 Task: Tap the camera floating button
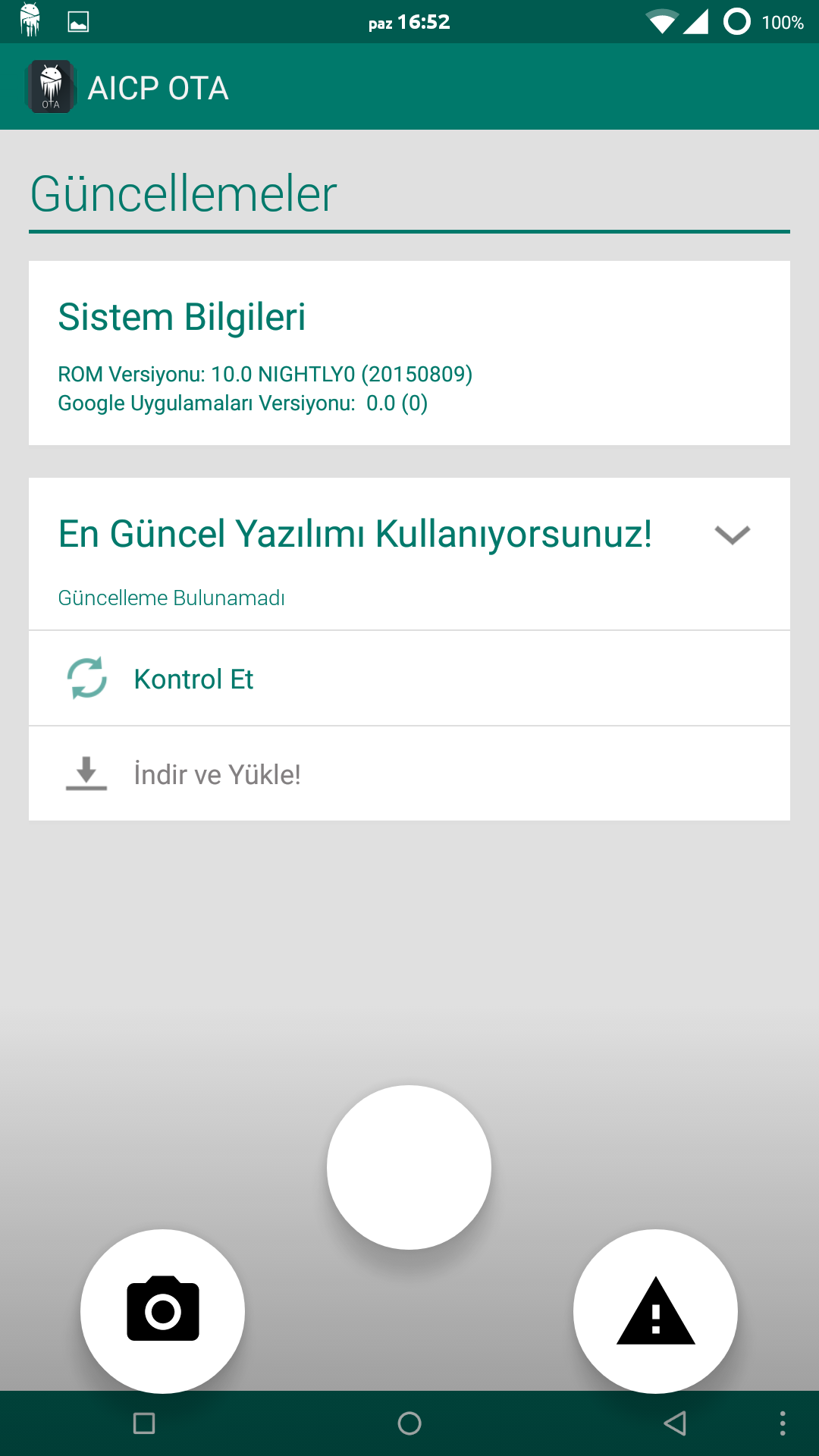point(162,1311)
